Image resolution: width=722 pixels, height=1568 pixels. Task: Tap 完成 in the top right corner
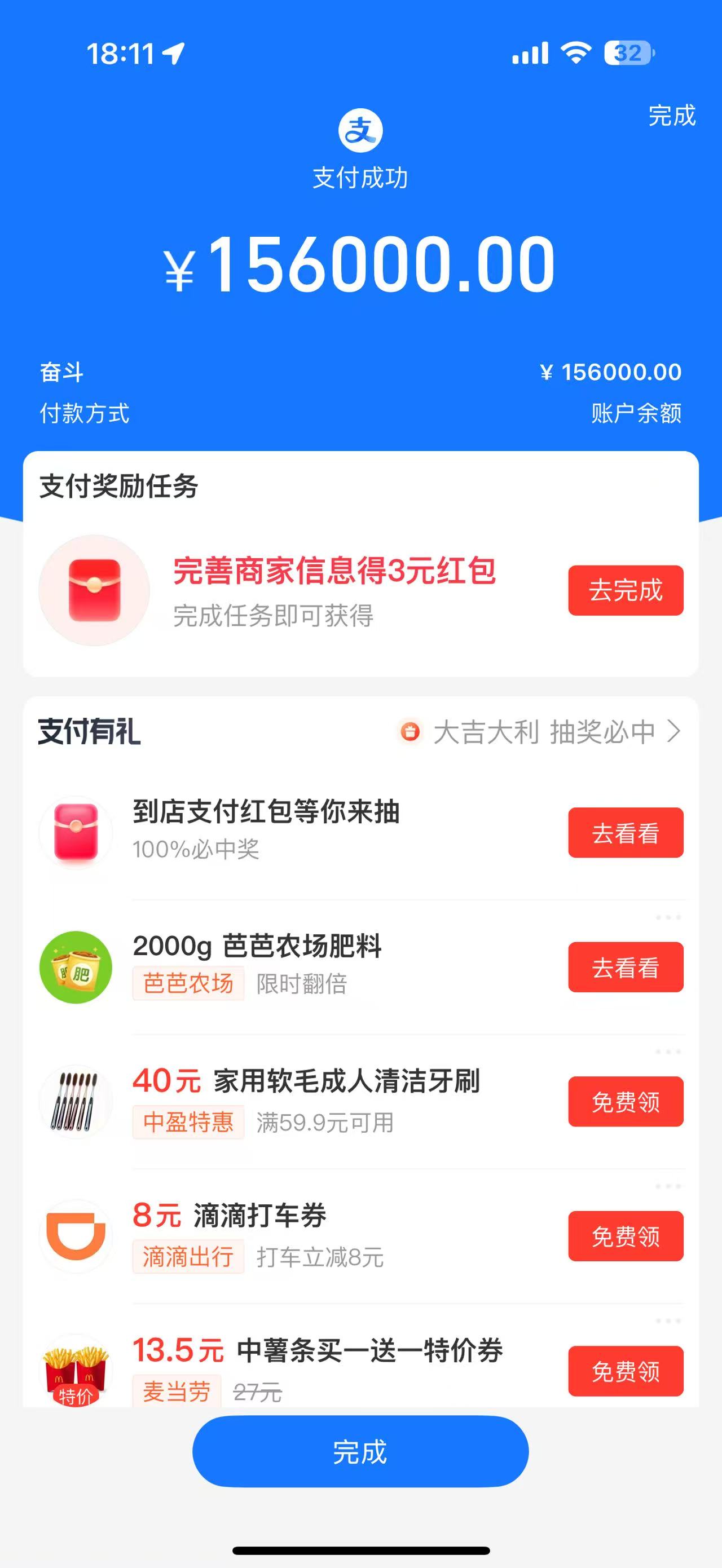(671, 116)
